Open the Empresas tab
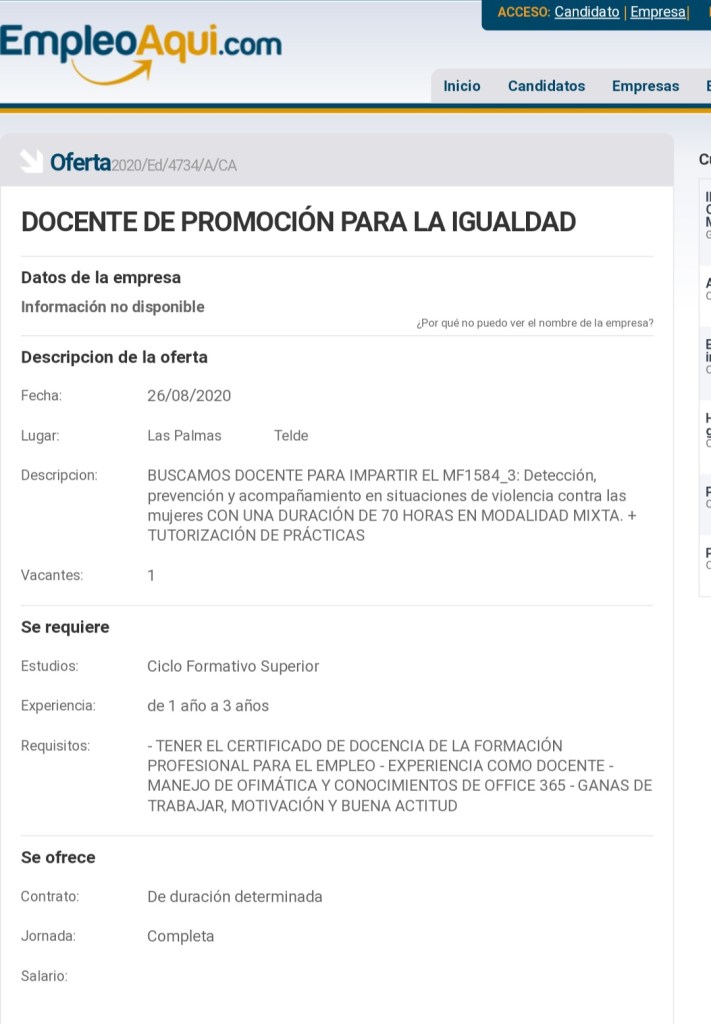This screenshot has height=1024, width=711. [645, 86]
